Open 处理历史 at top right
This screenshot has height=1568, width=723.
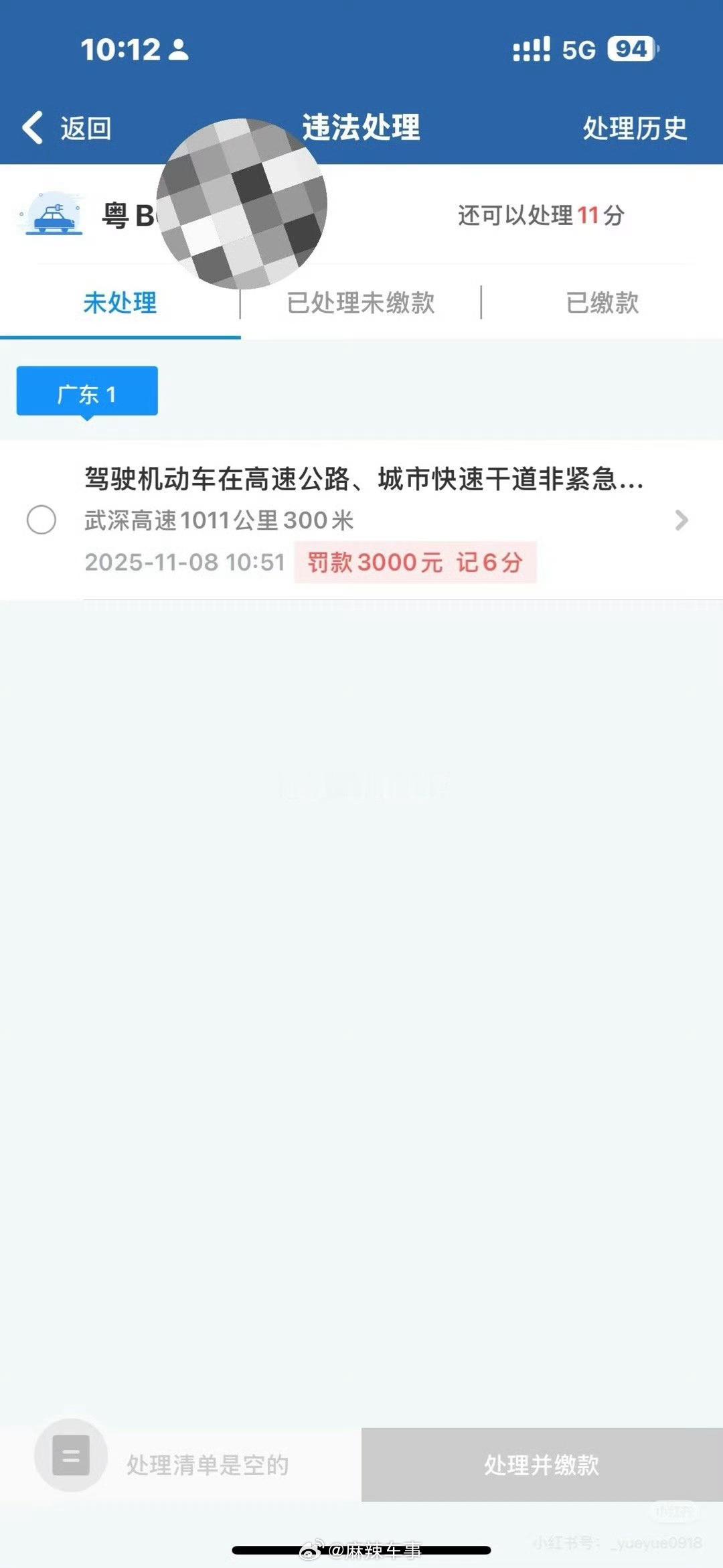(x=634, y=129)
